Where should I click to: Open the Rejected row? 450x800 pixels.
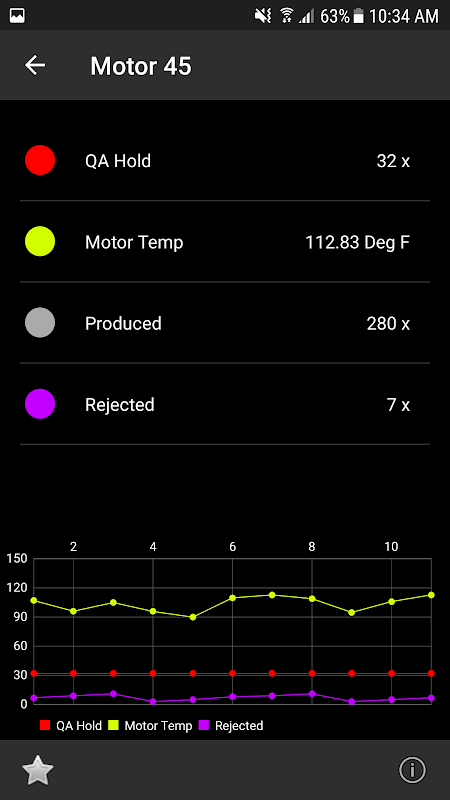pyautogui.click(x=225, y=404)
